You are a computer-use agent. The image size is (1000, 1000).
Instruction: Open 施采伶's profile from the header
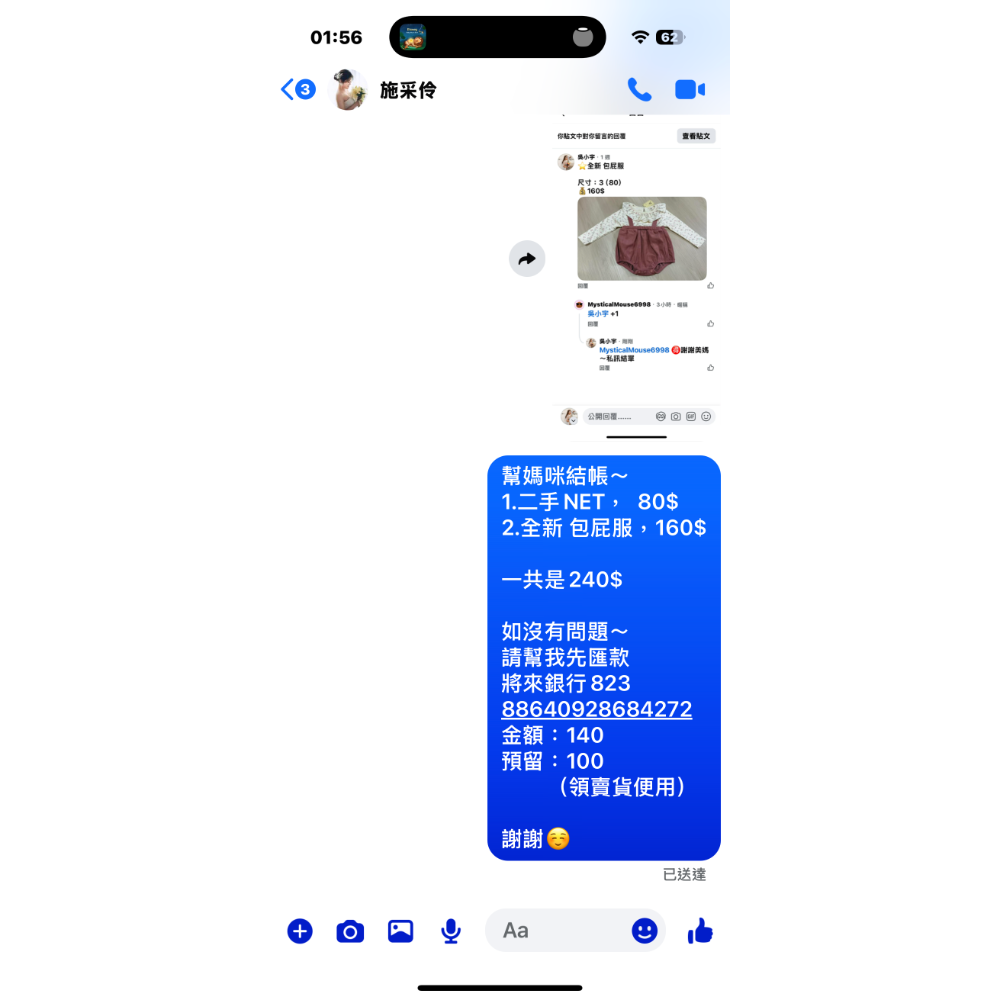point(408,90)
